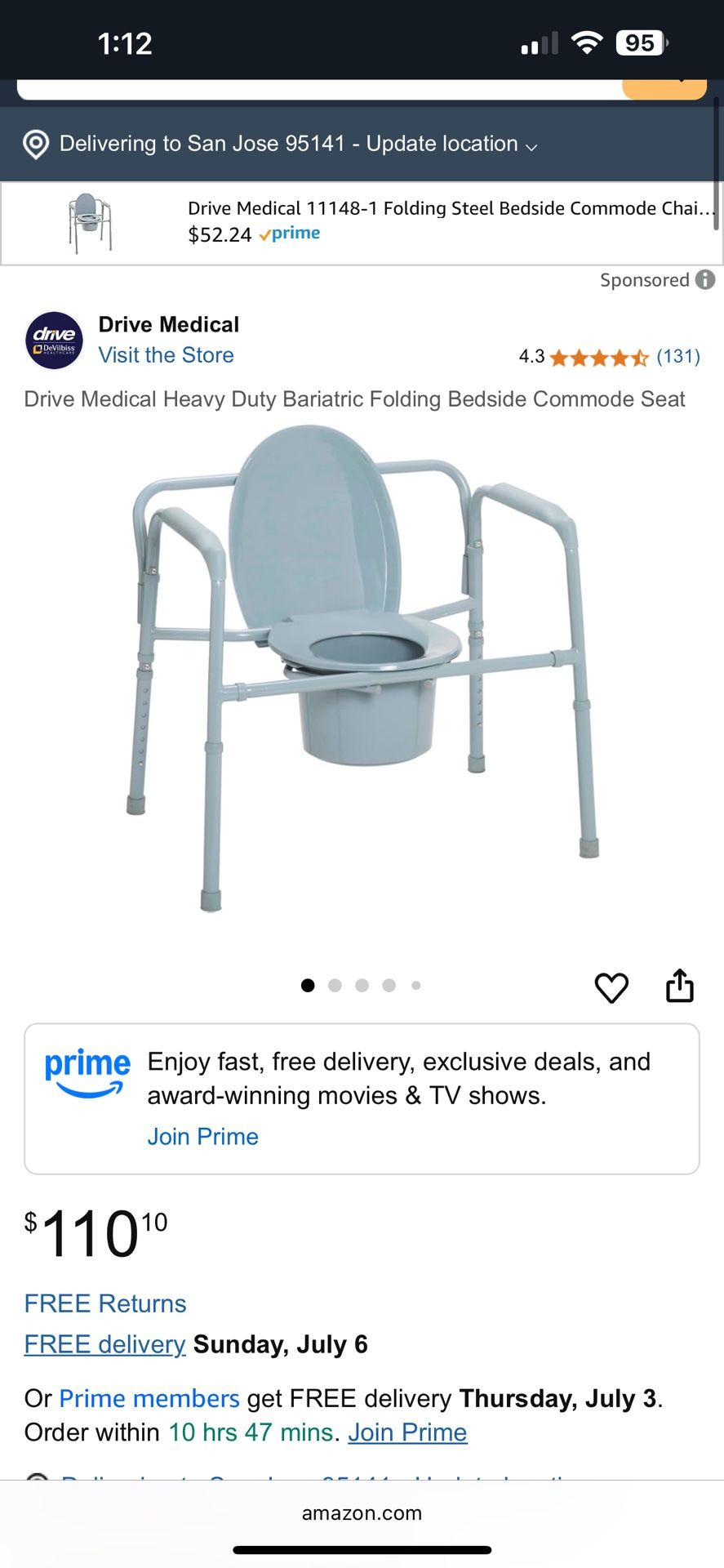Add this commode to your wish list

[x=611, y=987]
